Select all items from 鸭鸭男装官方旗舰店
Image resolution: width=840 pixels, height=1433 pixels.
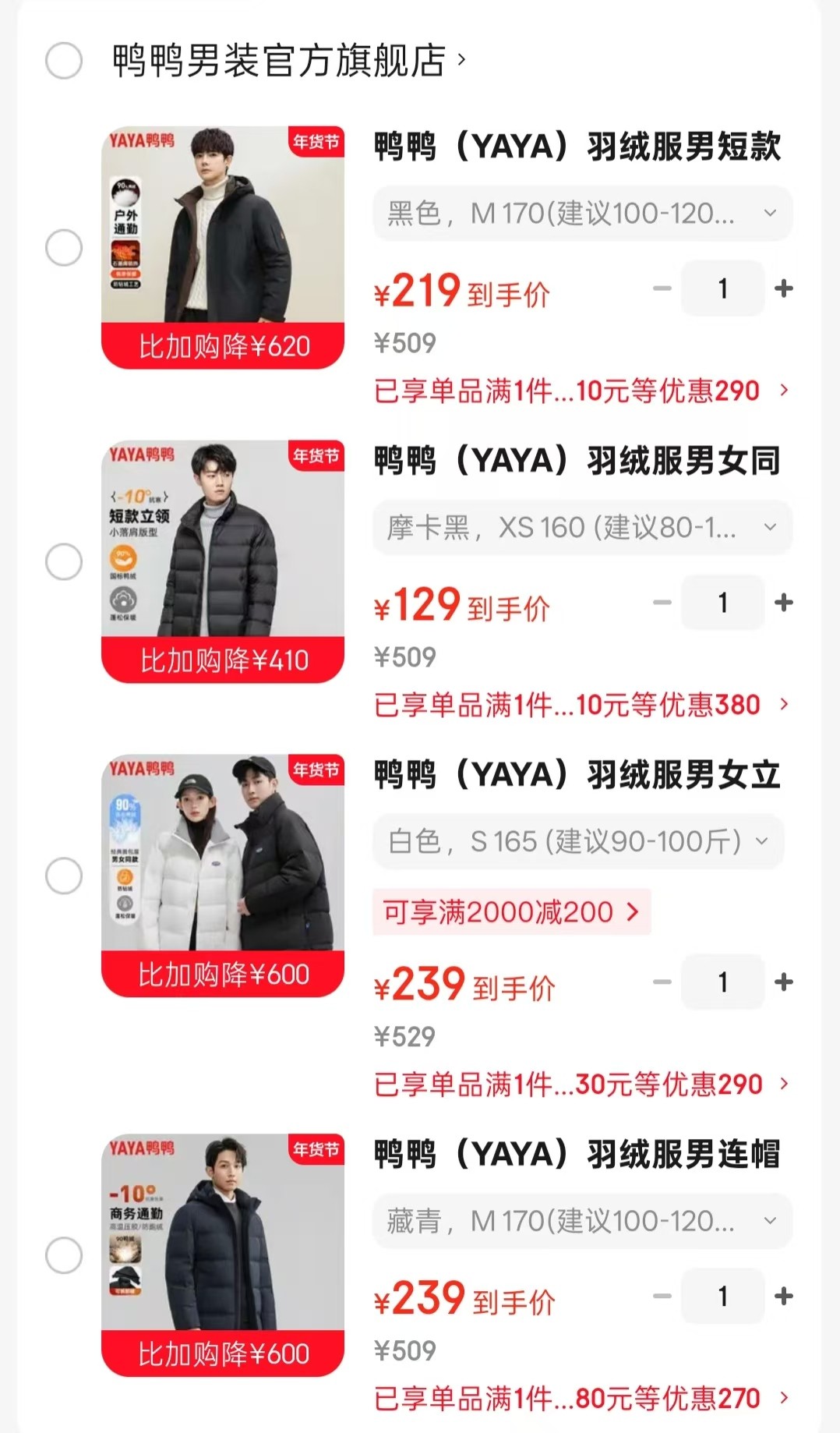64,61
